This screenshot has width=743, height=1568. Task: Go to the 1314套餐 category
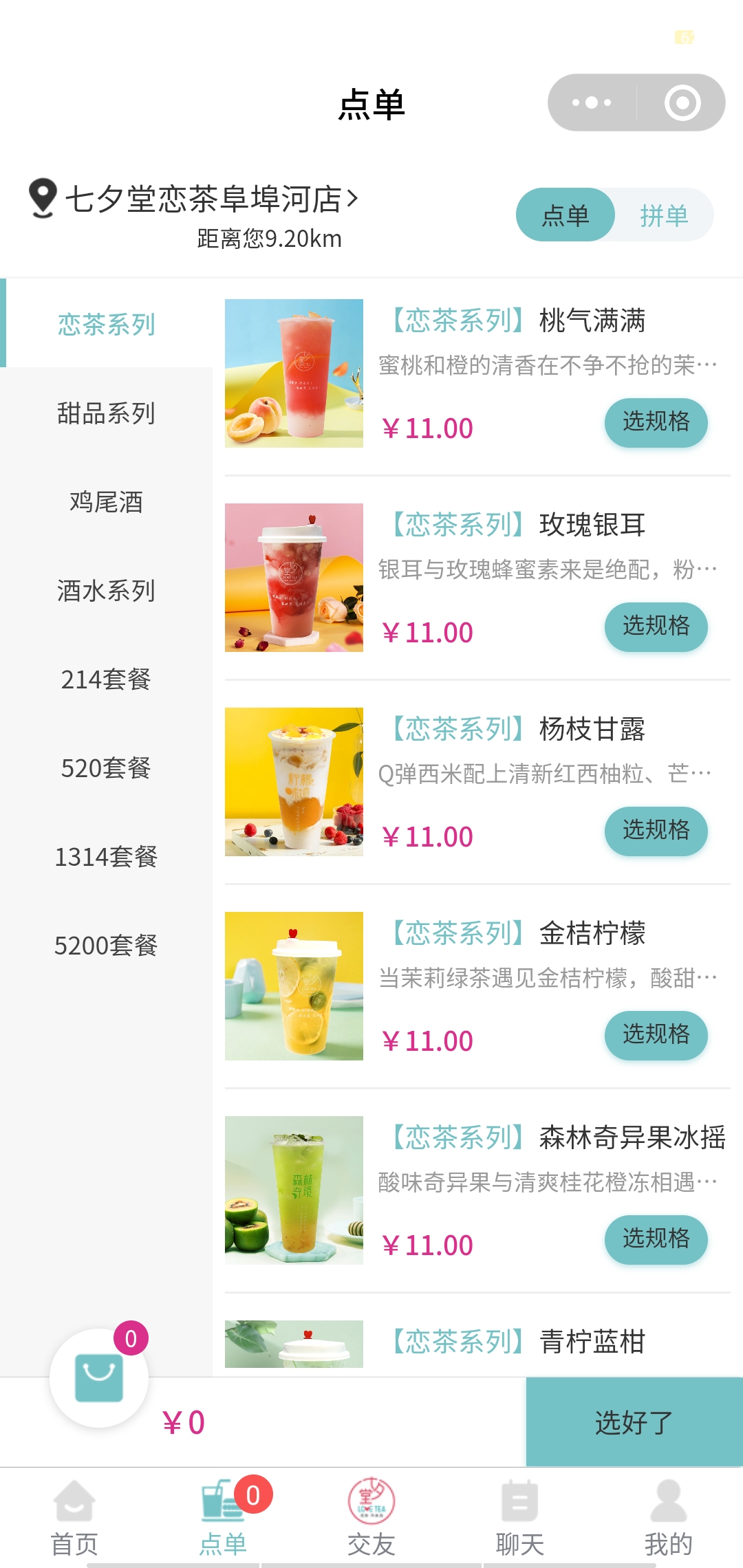point(106,857)
